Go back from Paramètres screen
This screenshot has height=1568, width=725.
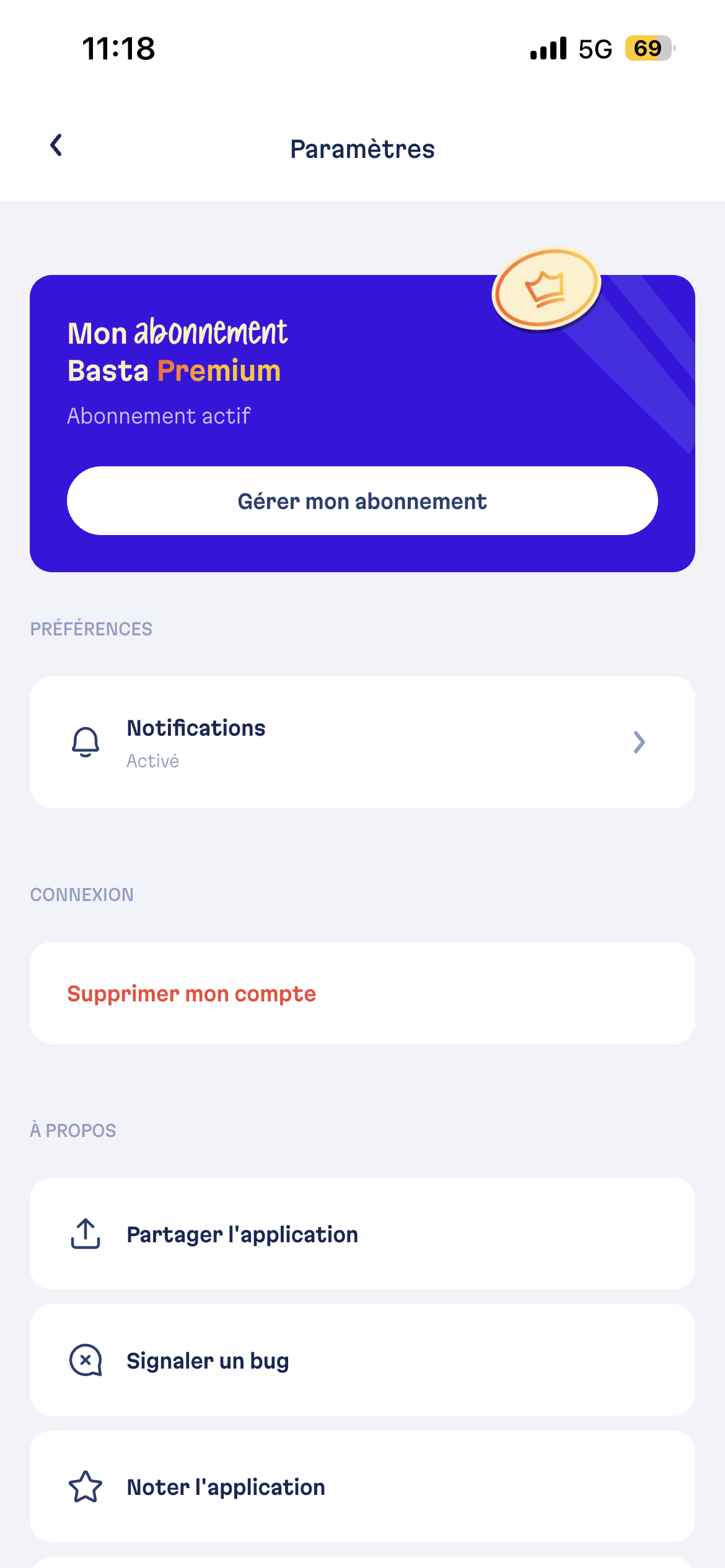[x=56, y=146]
